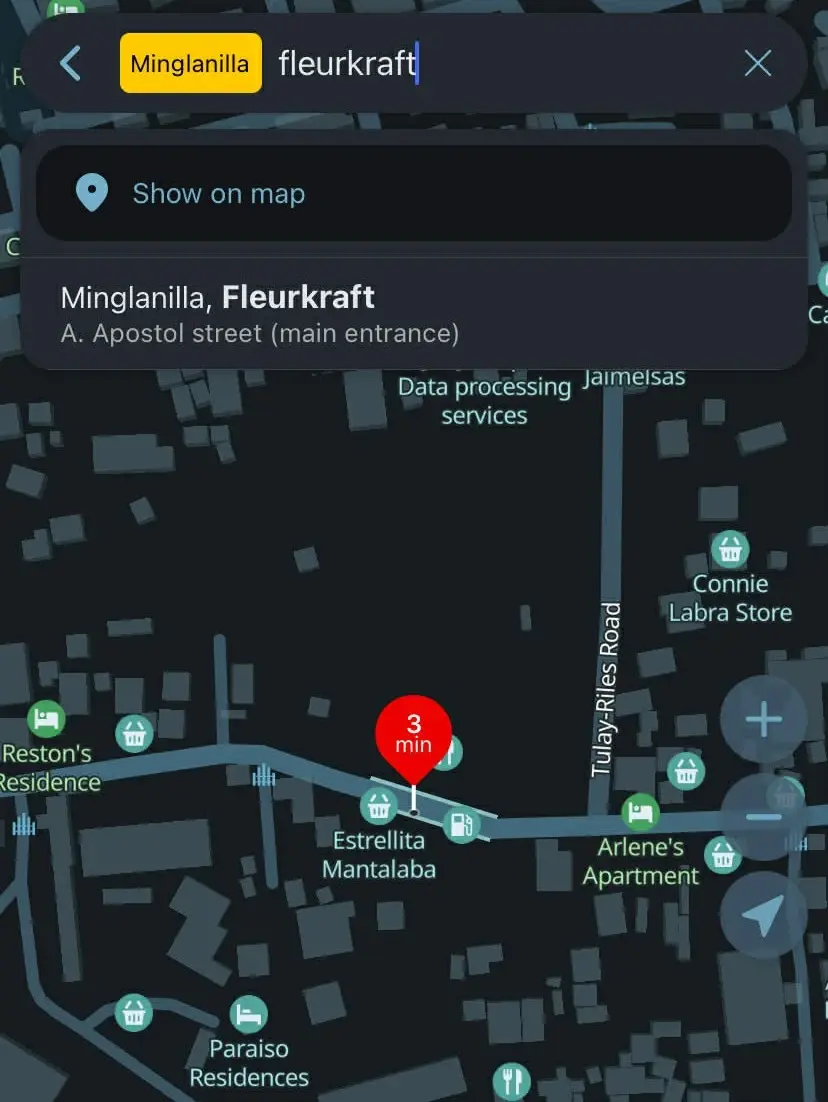This screenshot has width=828, height=1102.
Task: Clear the search text with the X
Action: click(757, 63)
